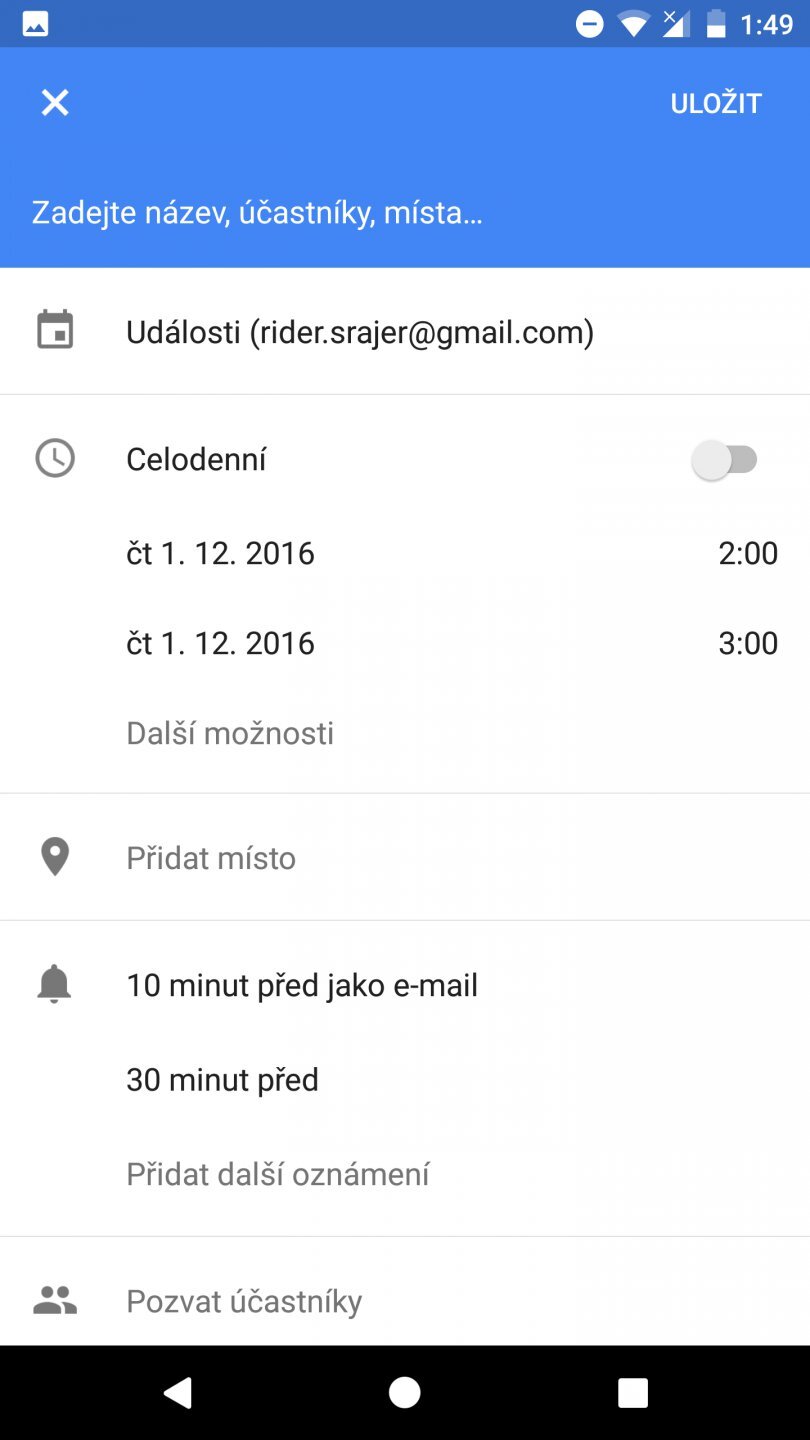Image resolution: width=810 pixels, height=1440 pixels.
Task: Change the 2:00 start time
Action: tap(750, 552)
